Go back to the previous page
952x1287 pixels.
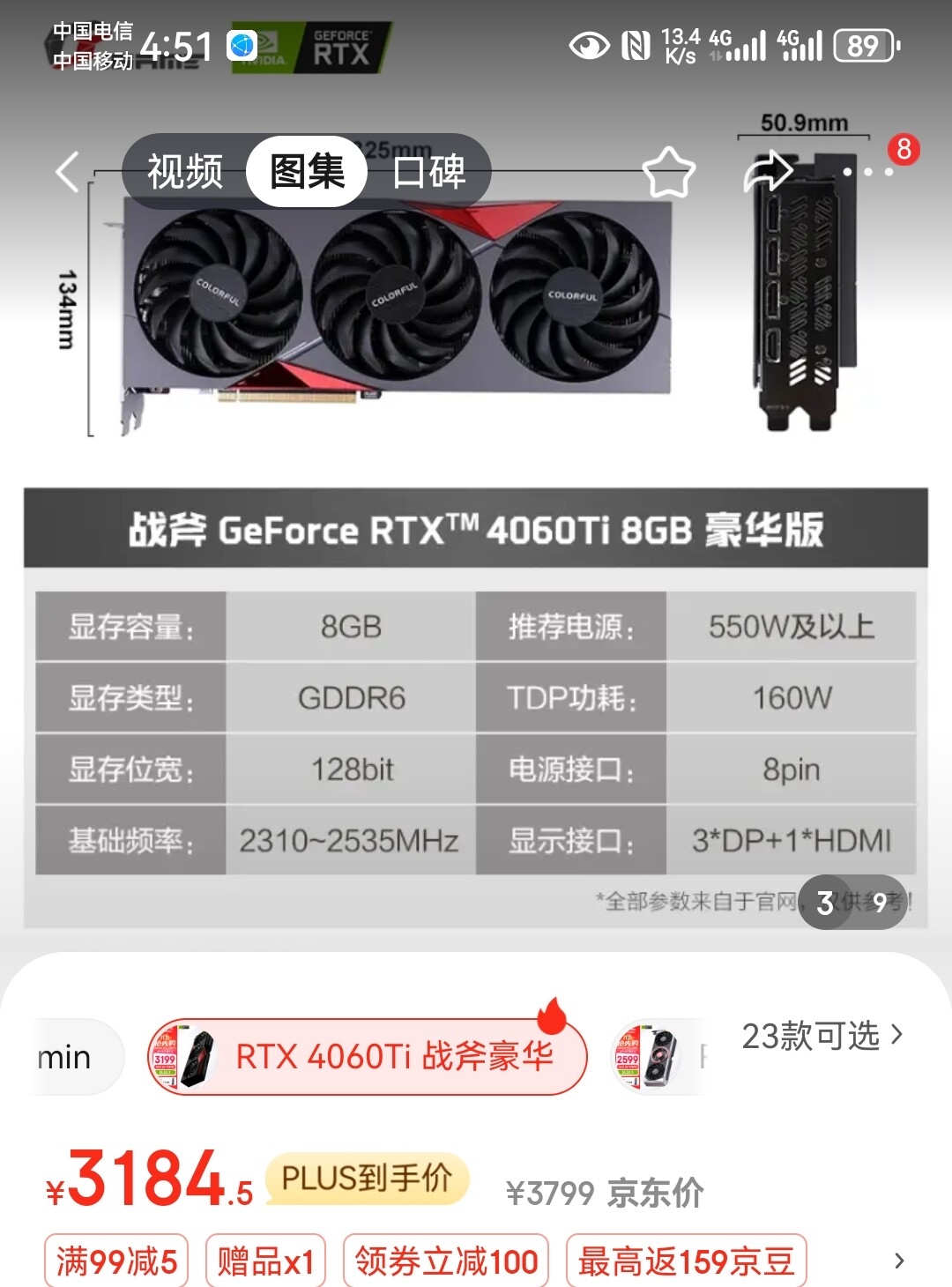[68, 172]
